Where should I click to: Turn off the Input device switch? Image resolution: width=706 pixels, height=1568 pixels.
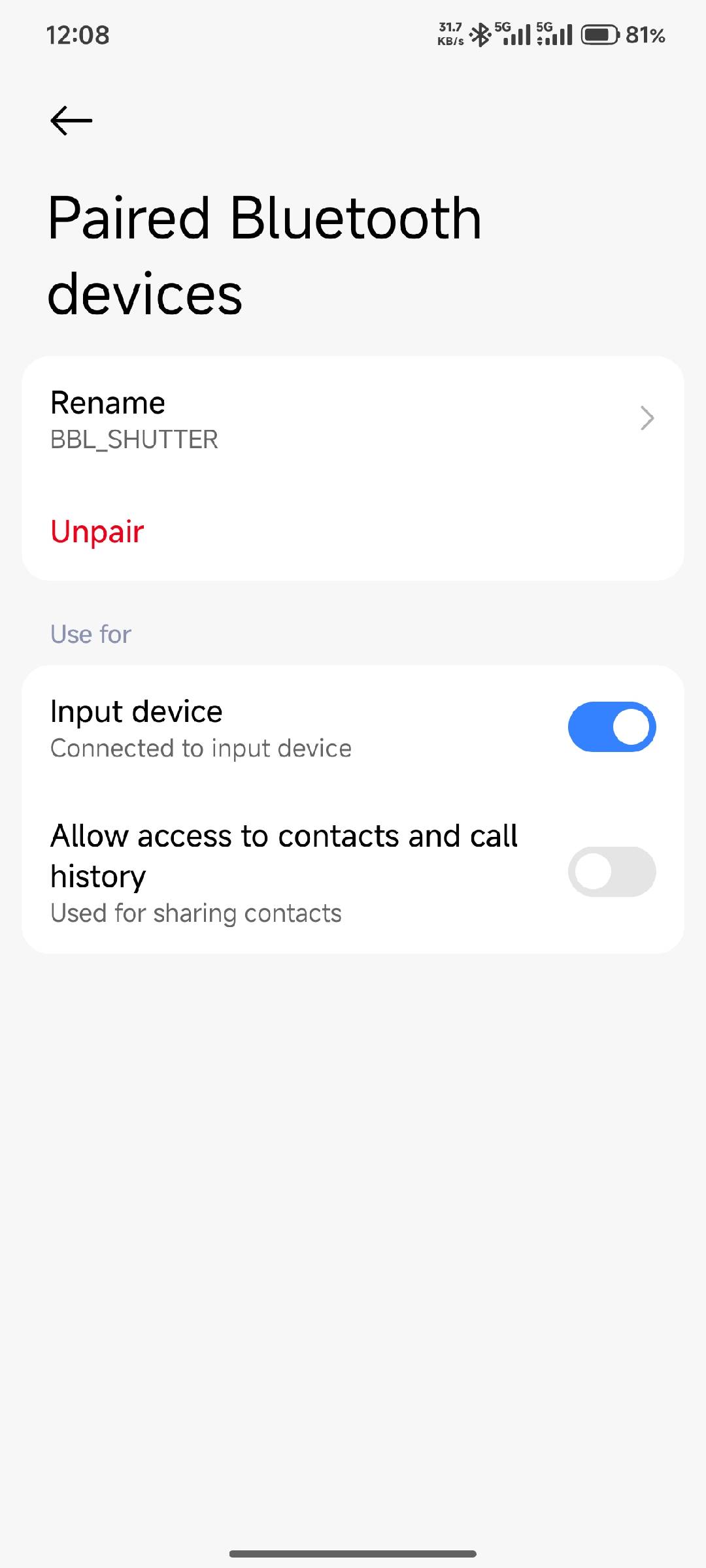click(612, 727)
